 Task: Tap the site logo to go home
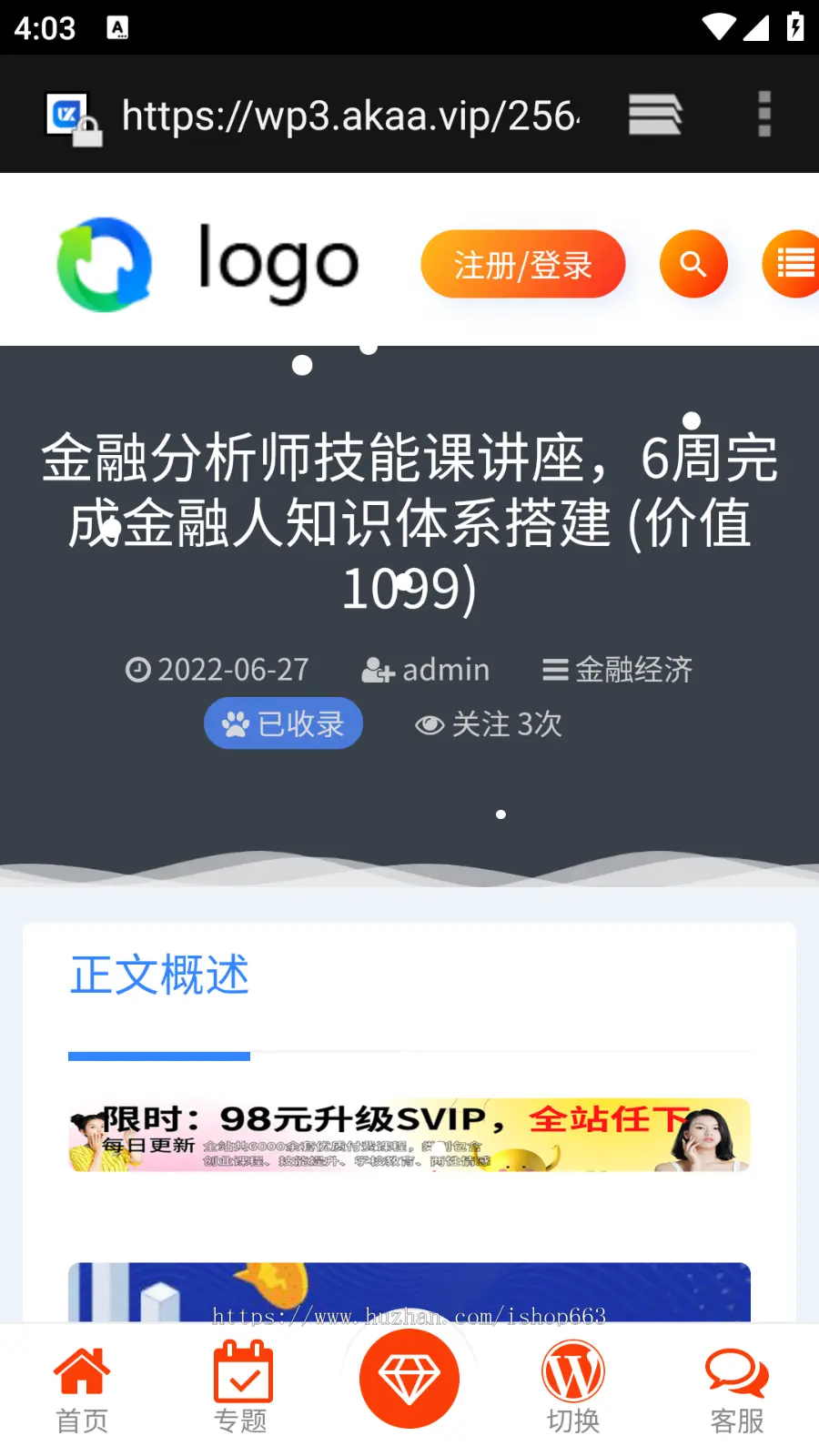(x=207, y=264)
